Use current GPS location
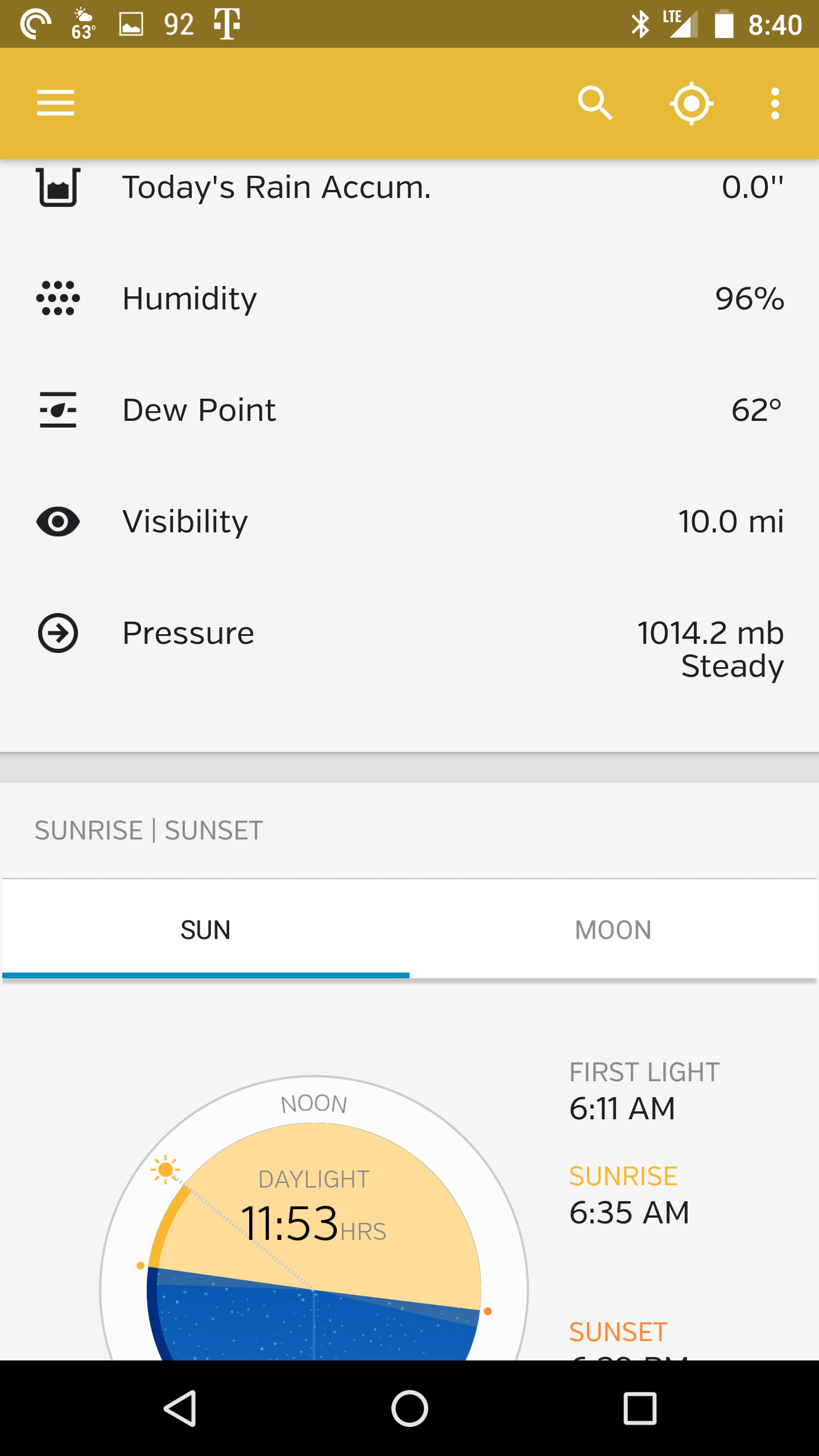The width and height of the screenshot is (819, 1456). click(x=691, y=103)
